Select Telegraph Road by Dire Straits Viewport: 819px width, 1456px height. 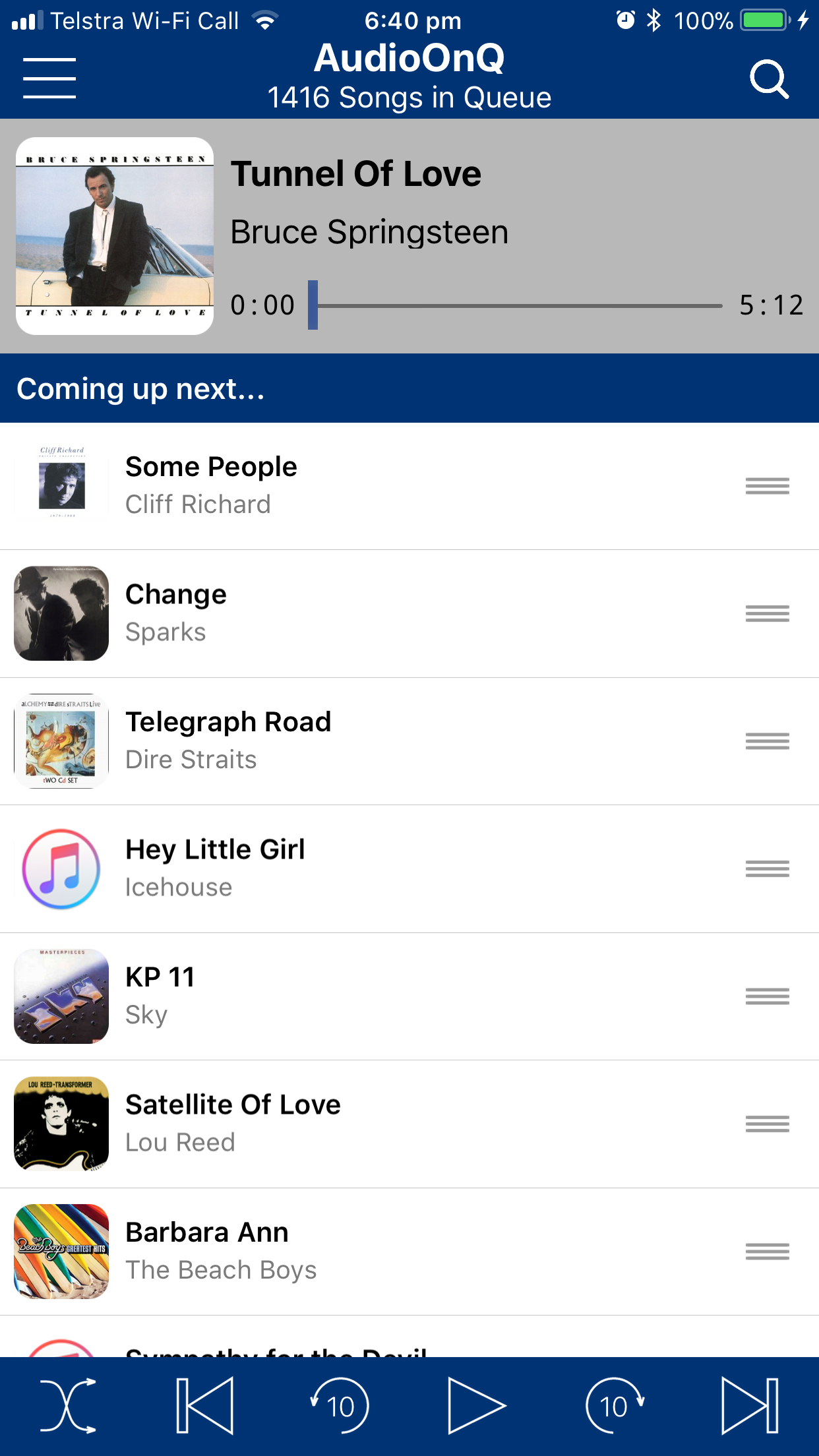[228, 740]
